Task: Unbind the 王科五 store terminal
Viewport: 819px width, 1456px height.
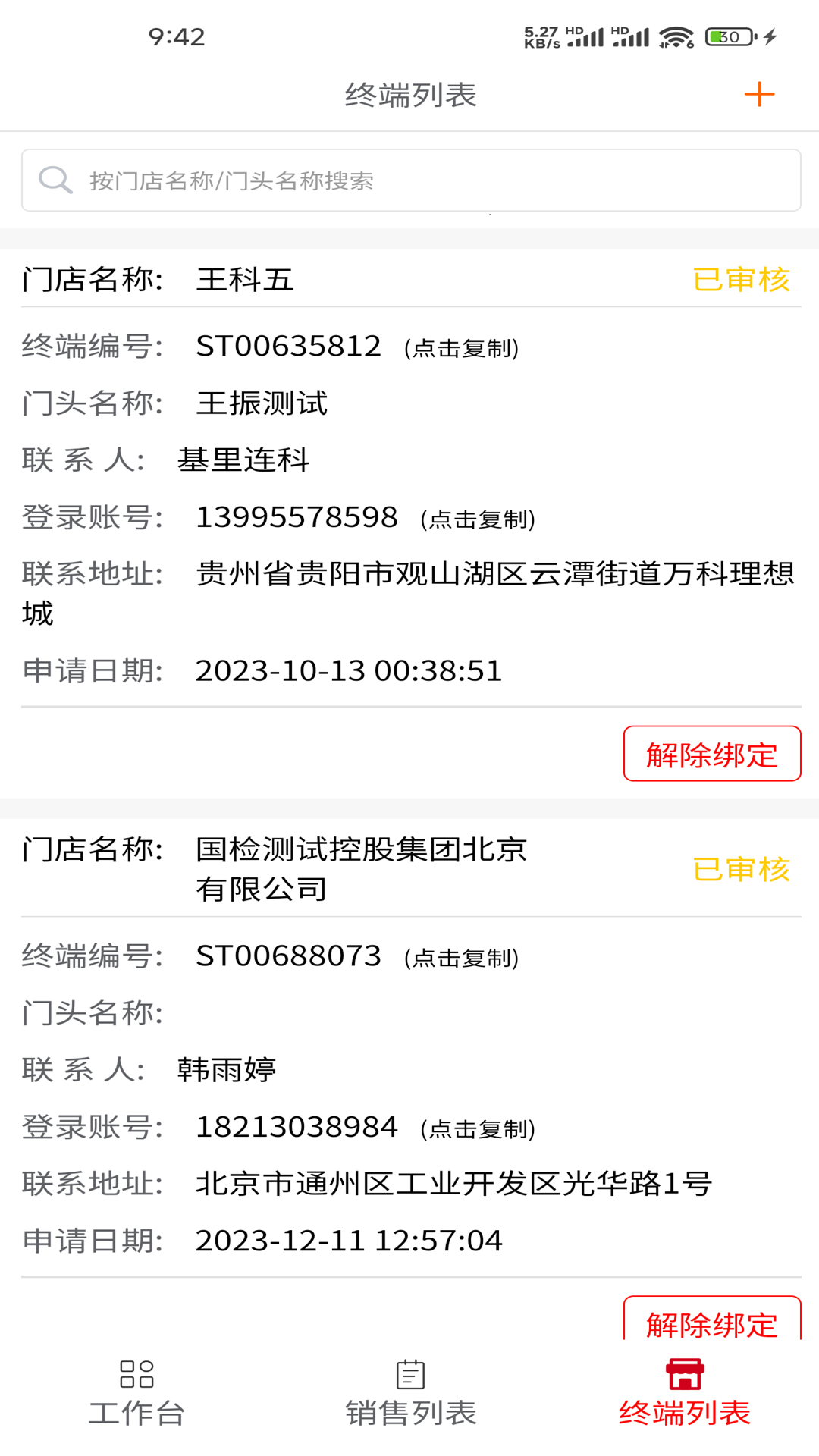Action: point(711,754)
